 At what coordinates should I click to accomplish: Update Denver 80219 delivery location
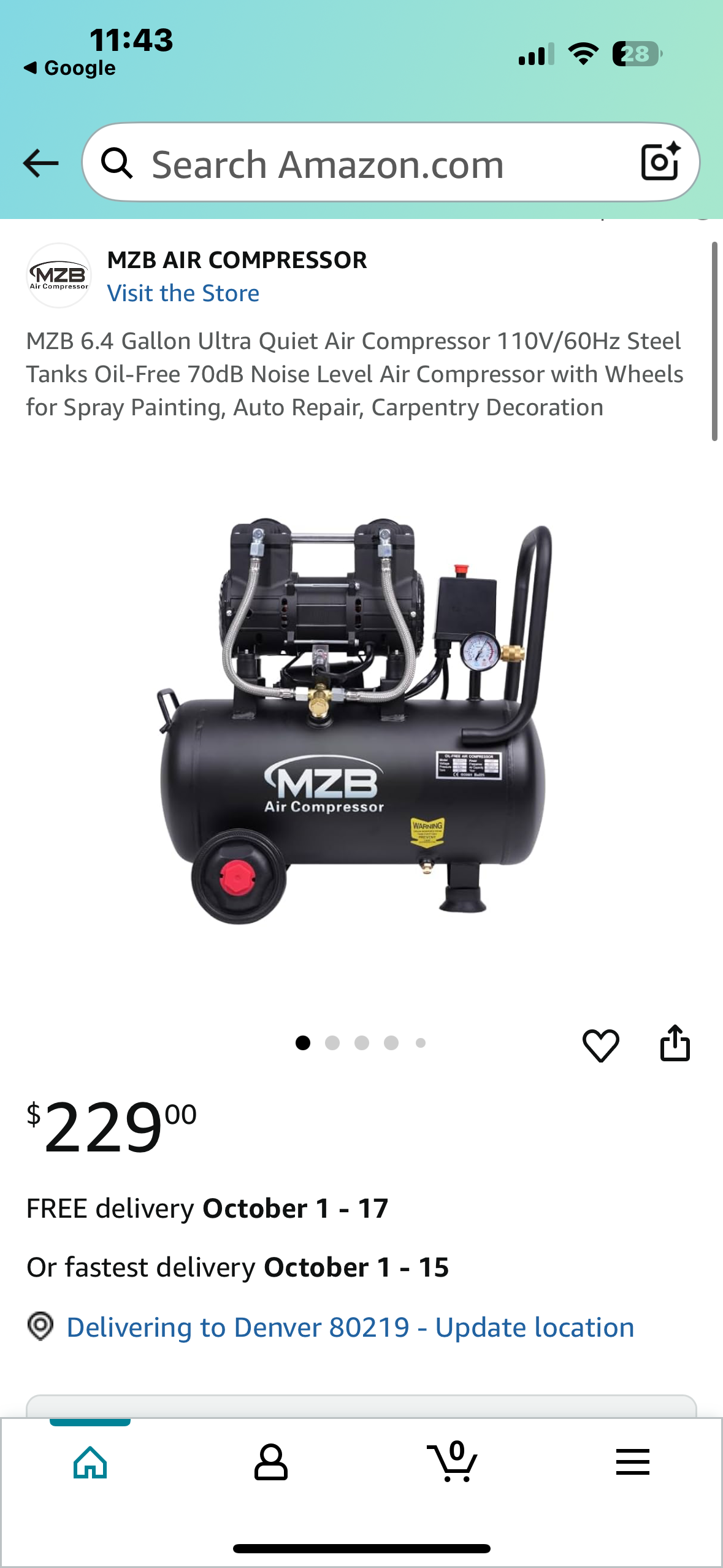(350, 1327)
